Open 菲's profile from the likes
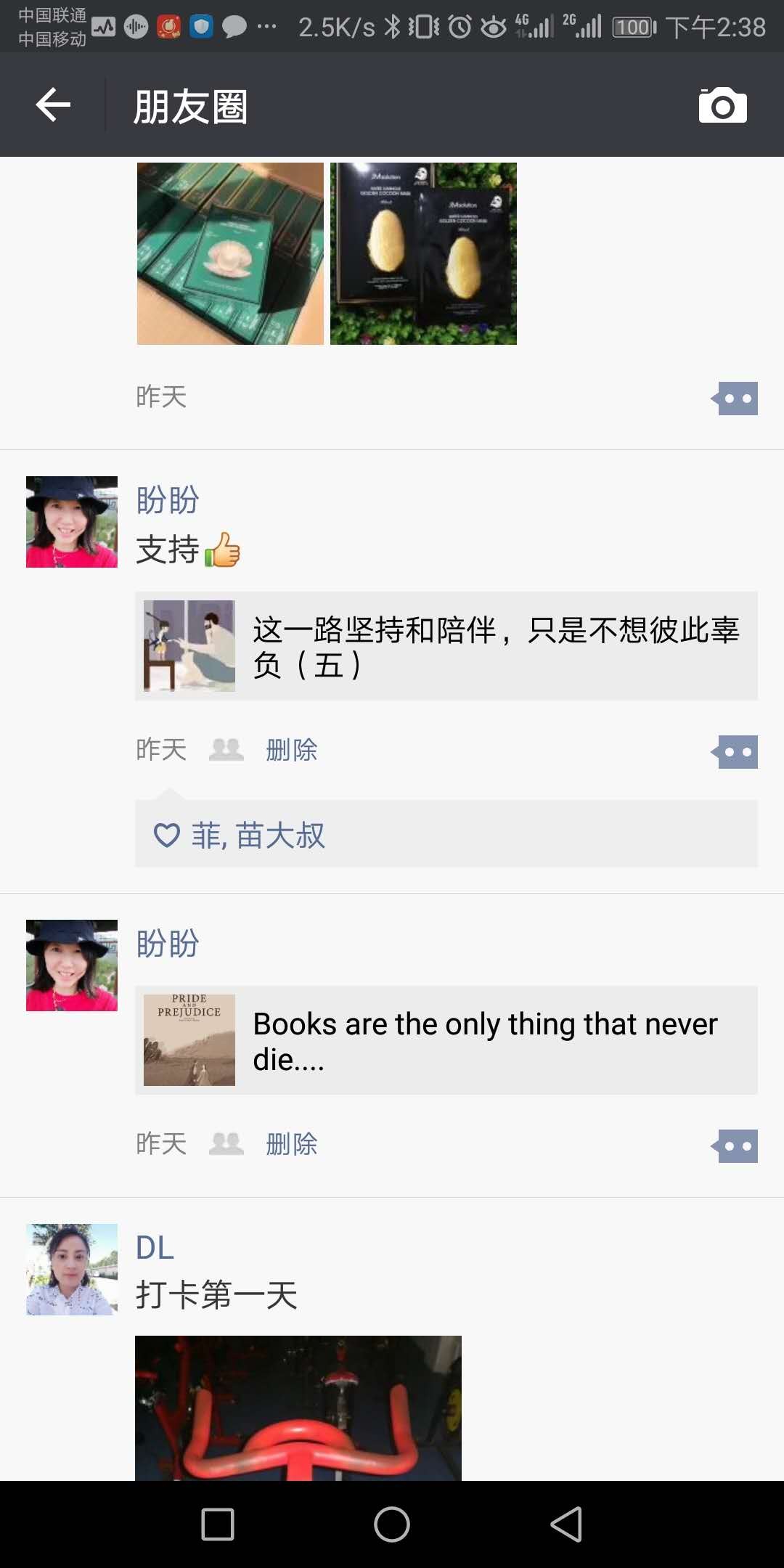 pos(204,836)
